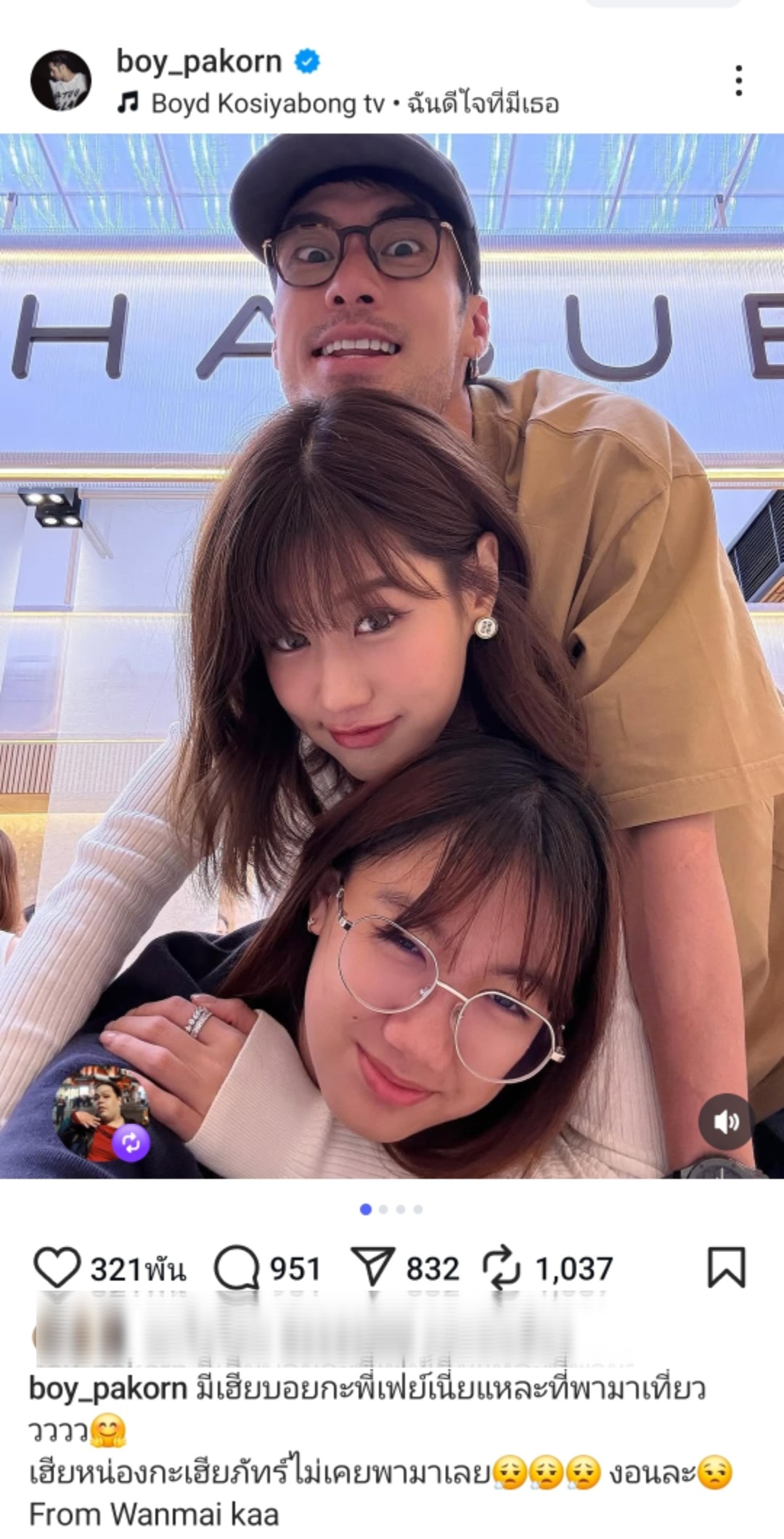
Task: Tap boy_pakorn username in the caption
Action: (x=107, y=1388)
